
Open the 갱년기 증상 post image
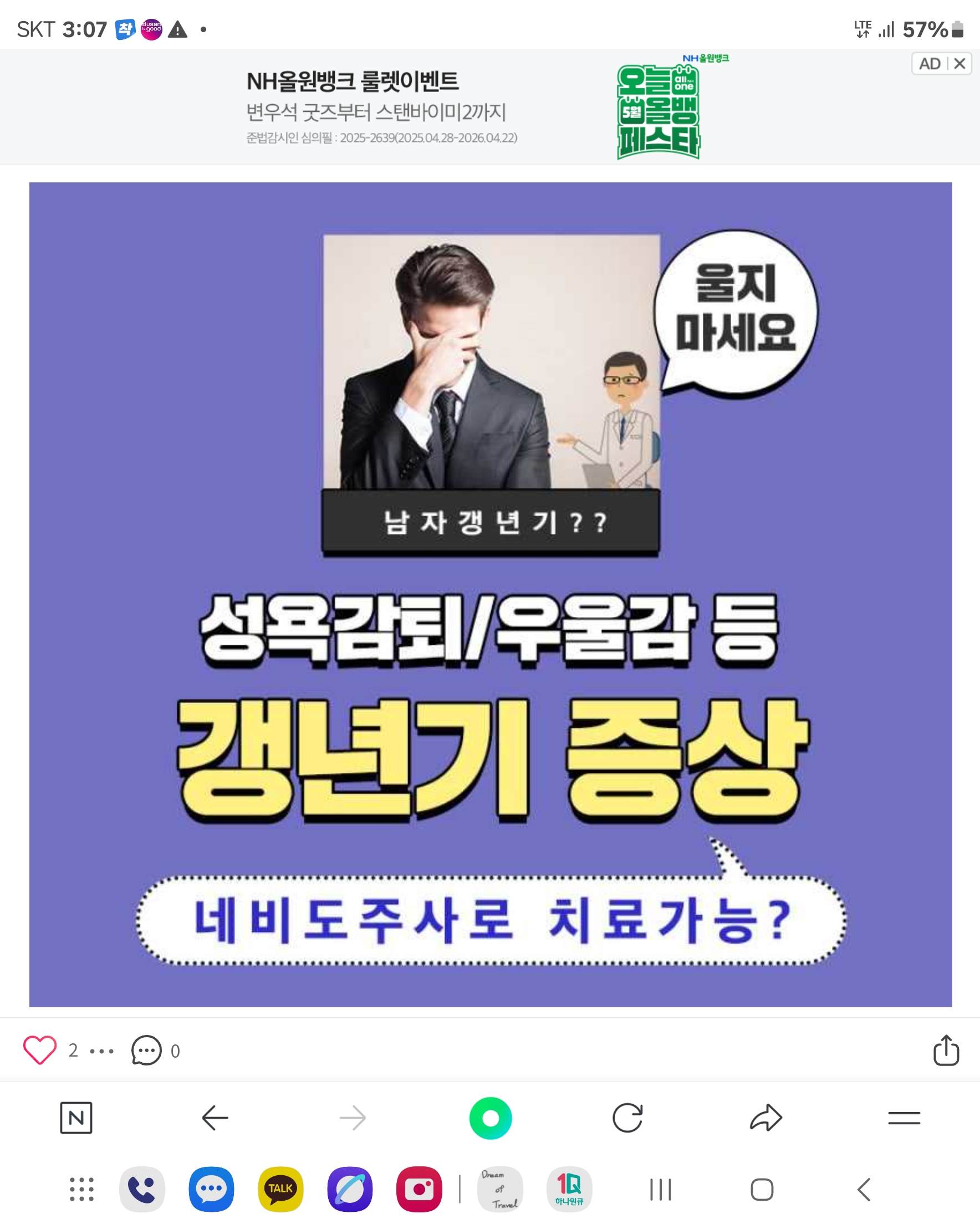(490, 594)
